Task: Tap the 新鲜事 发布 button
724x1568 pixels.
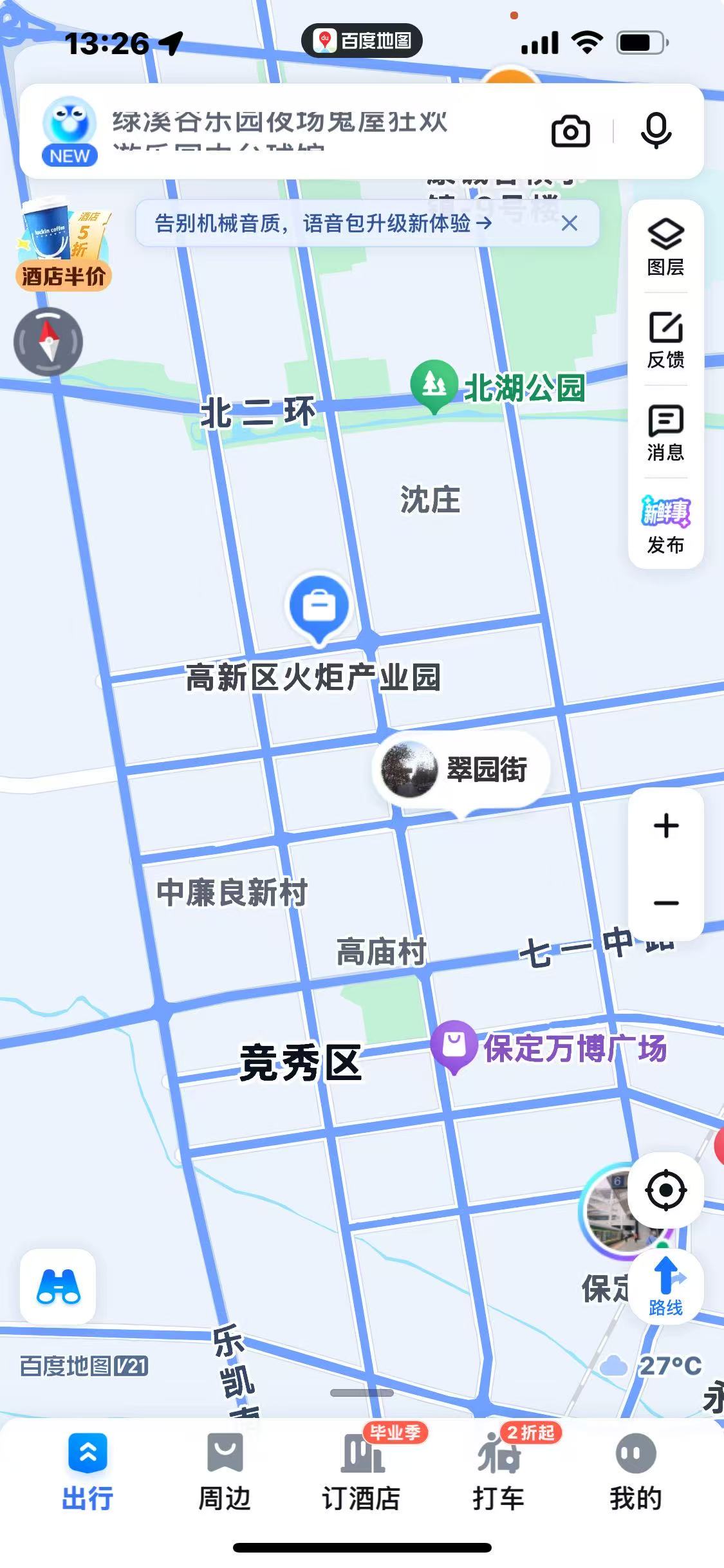Action: (665, 525)
